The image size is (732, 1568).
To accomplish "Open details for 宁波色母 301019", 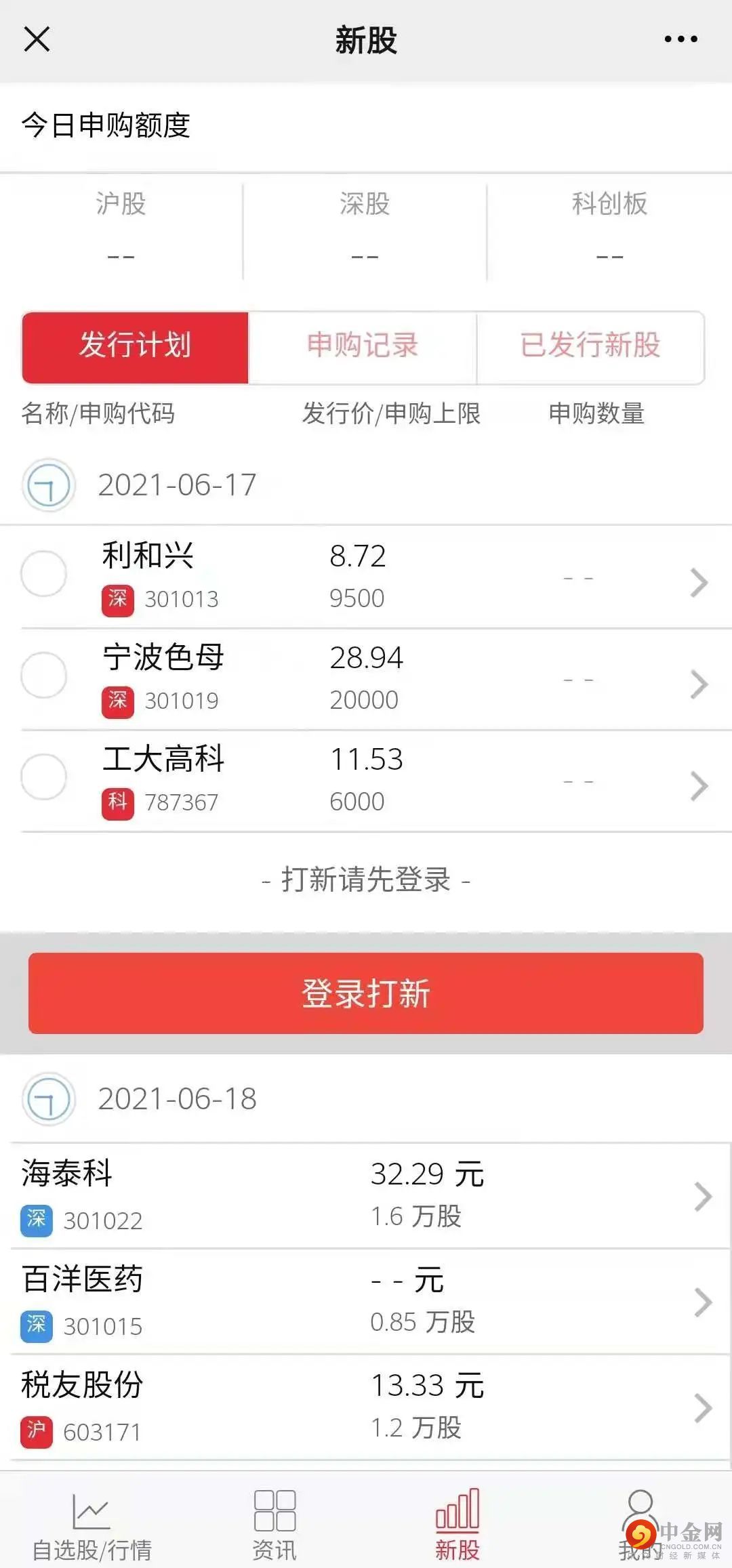I will click(x=698, y=684).
